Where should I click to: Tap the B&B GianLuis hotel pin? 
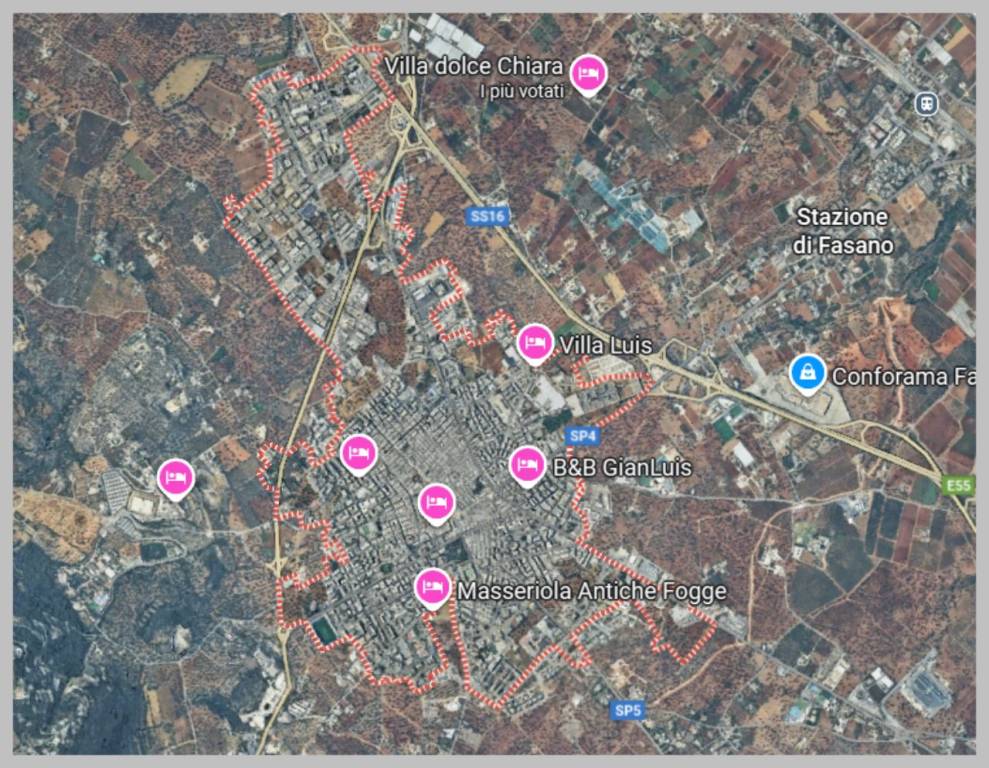[527, 465]
